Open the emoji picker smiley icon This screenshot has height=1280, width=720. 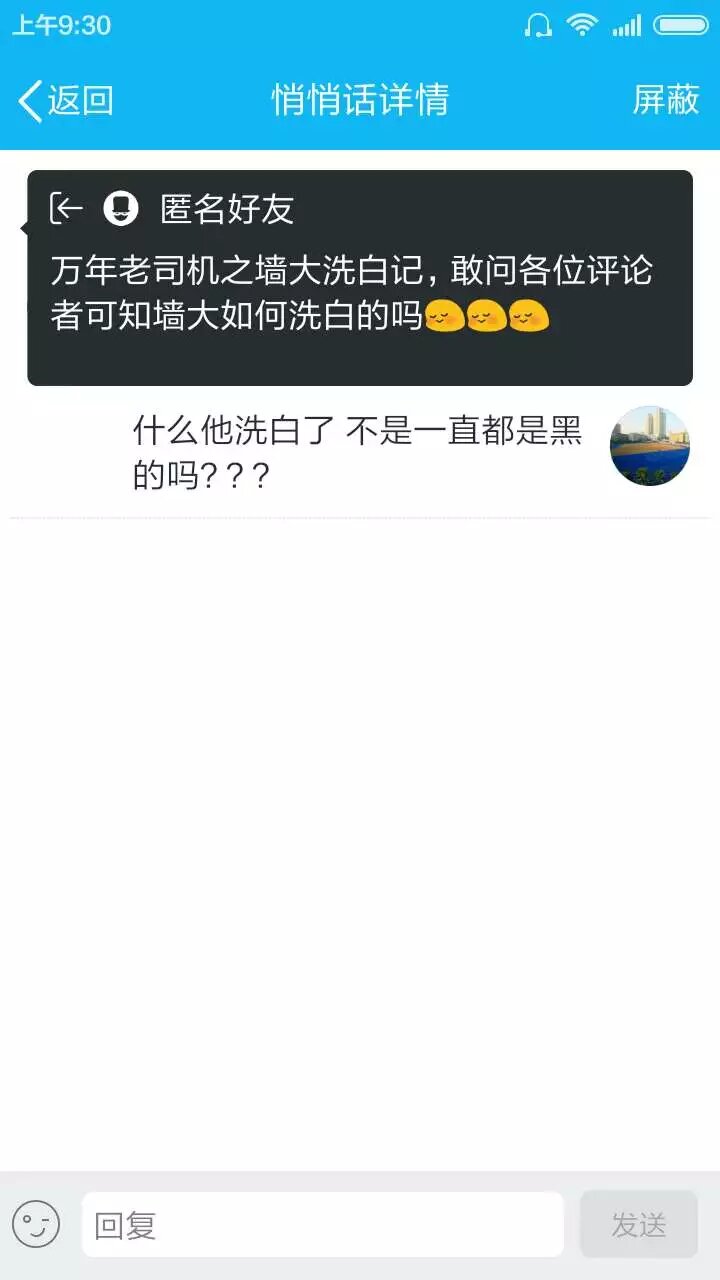[36, 1224]
